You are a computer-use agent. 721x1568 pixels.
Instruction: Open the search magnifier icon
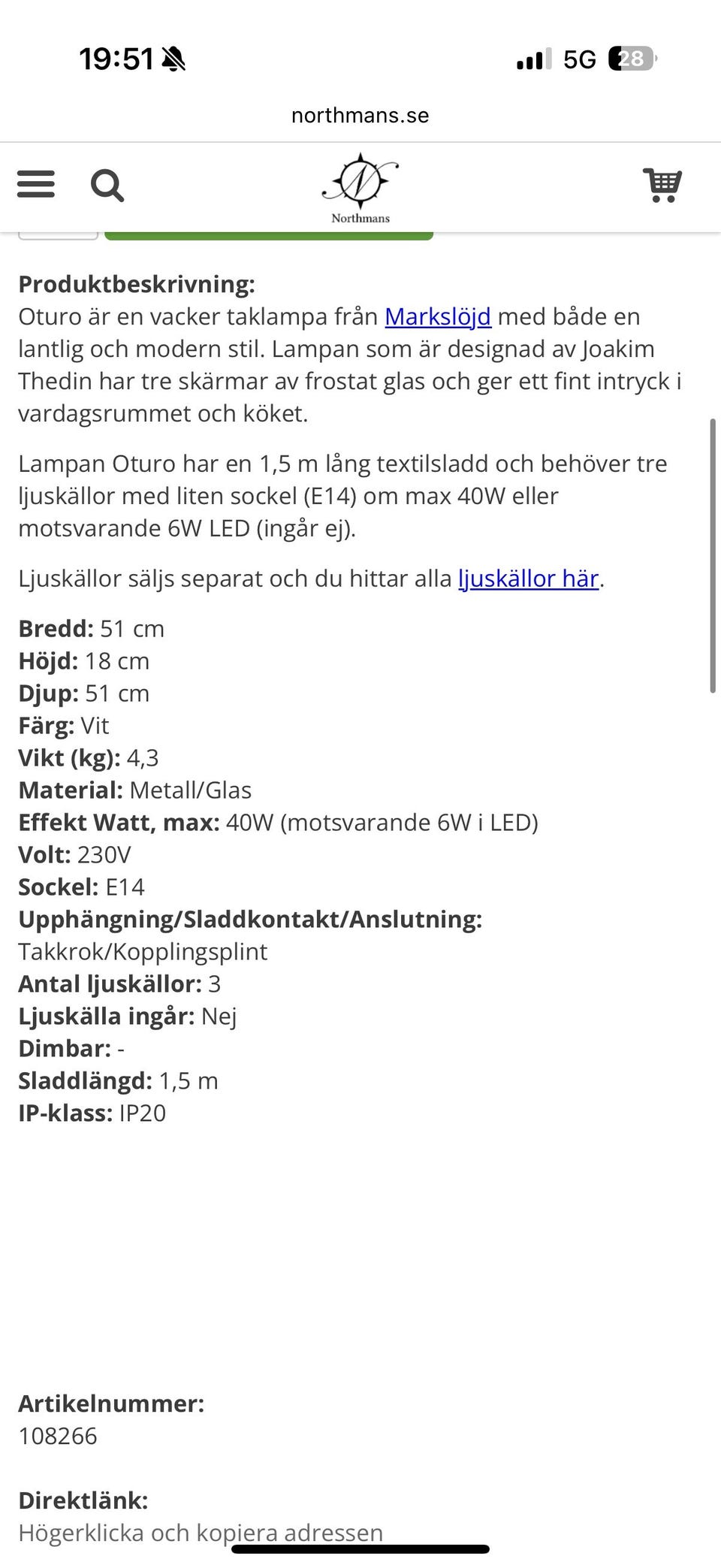coord(107,185)
